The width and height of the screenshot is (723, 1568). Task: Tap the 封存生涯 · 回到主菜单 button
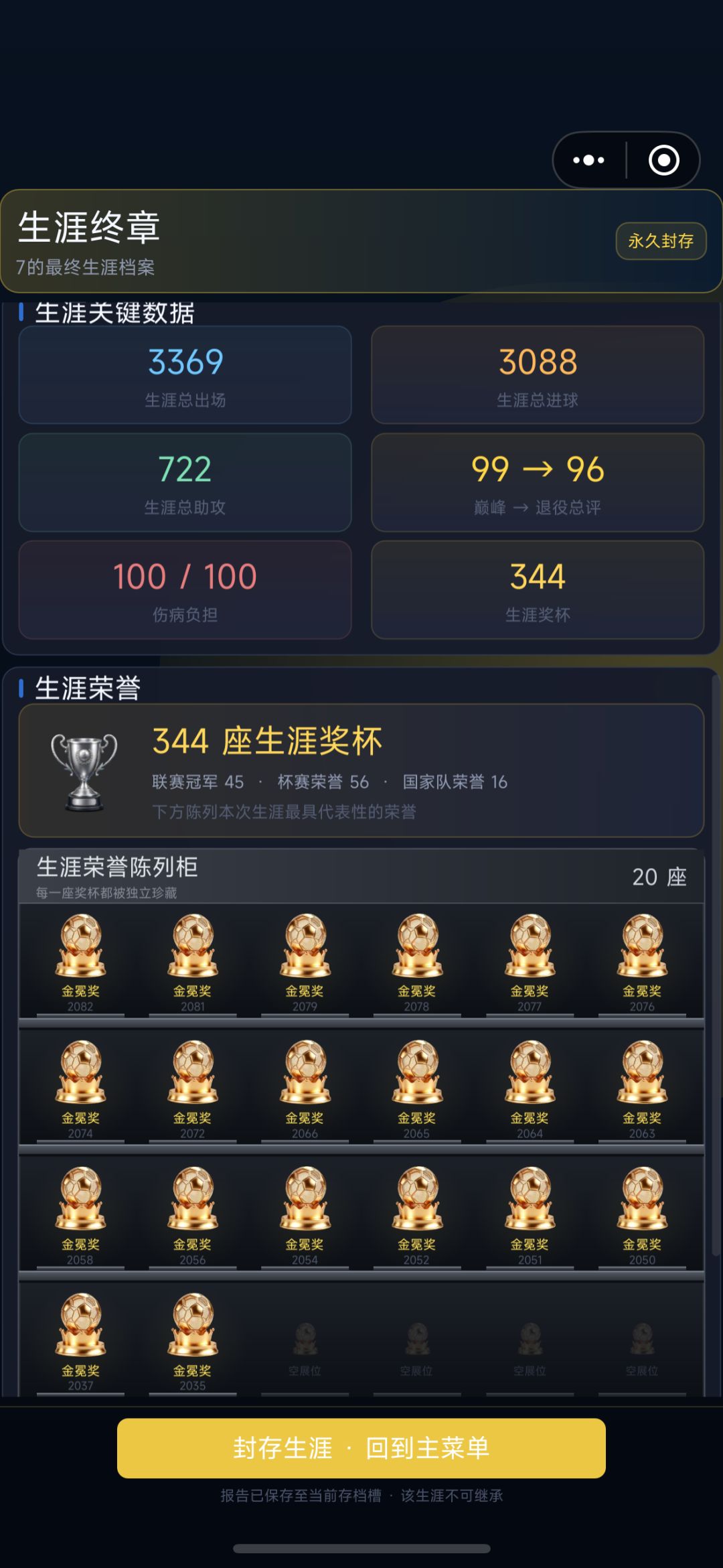click(x=361, y=1448)
